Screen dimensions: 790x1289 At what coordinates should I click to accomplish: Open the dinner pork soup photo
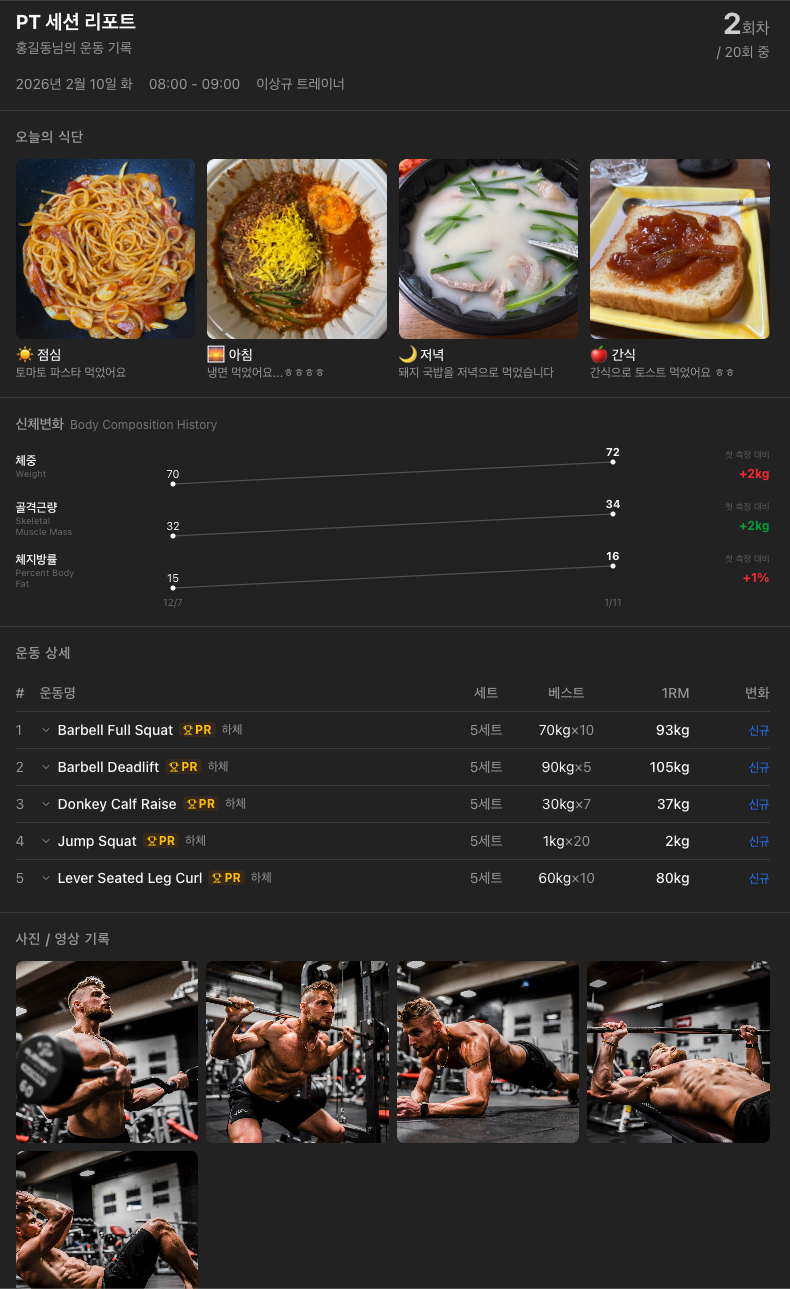488,248
